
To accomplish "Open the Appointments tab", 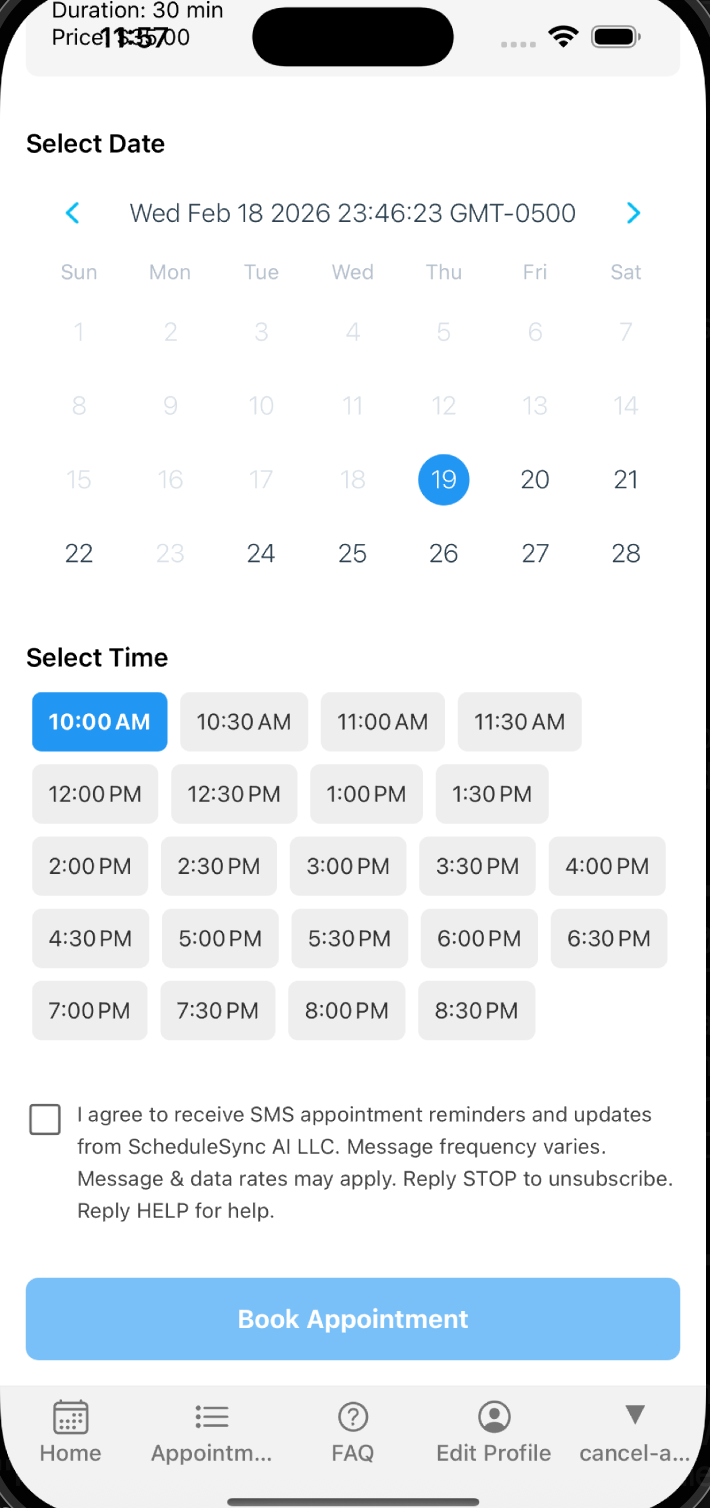I will click(211, 1432).
